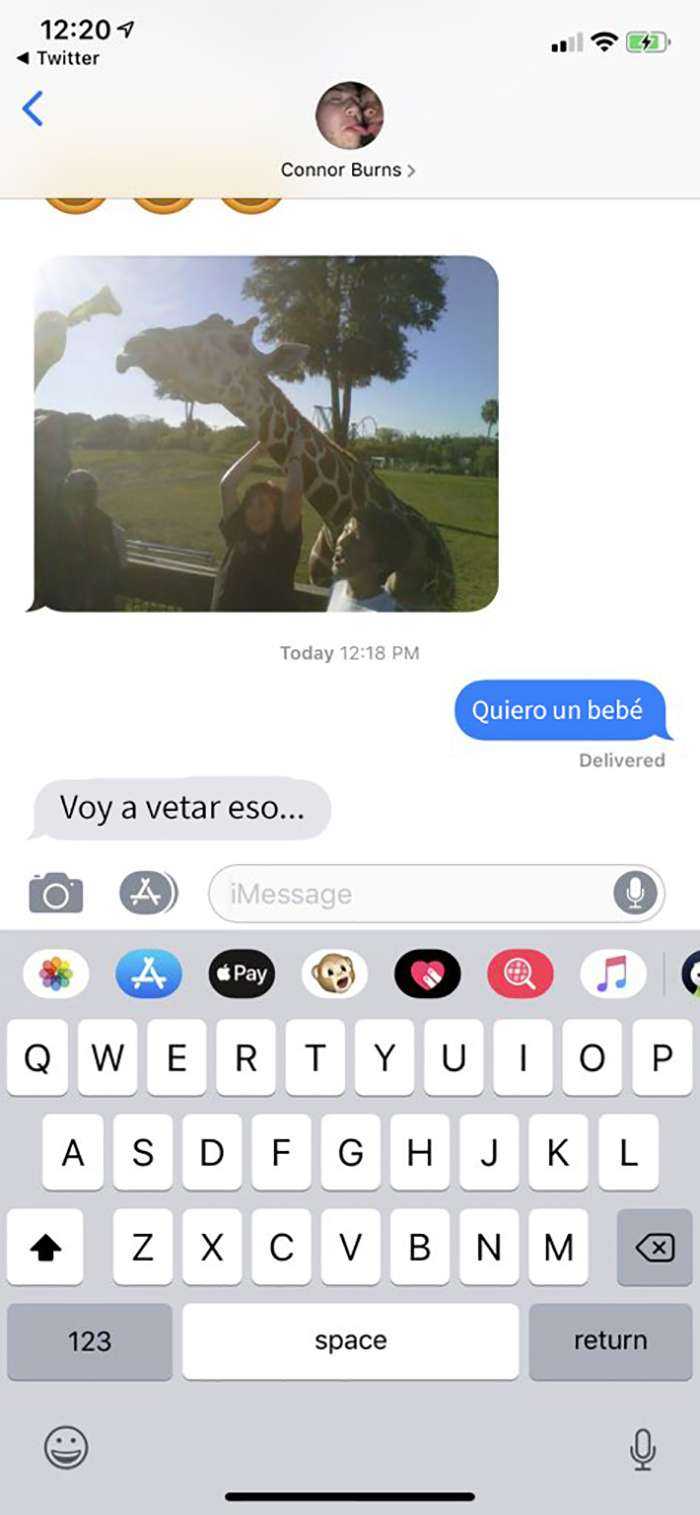Toggle the App Store apps drawer
This screenshot has width=700, height=1515.
point(148,893)
